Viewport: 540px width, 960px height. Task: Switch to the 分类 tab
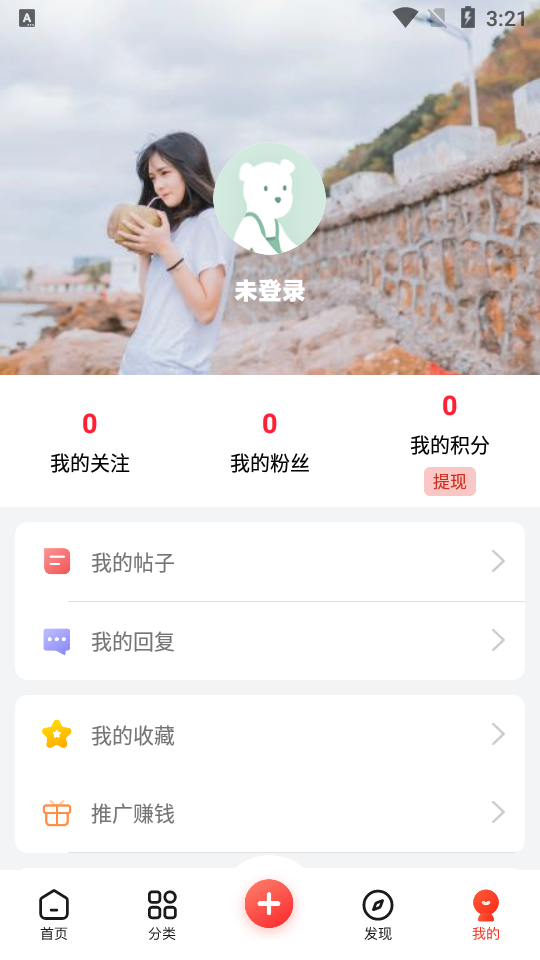(162, 915)
